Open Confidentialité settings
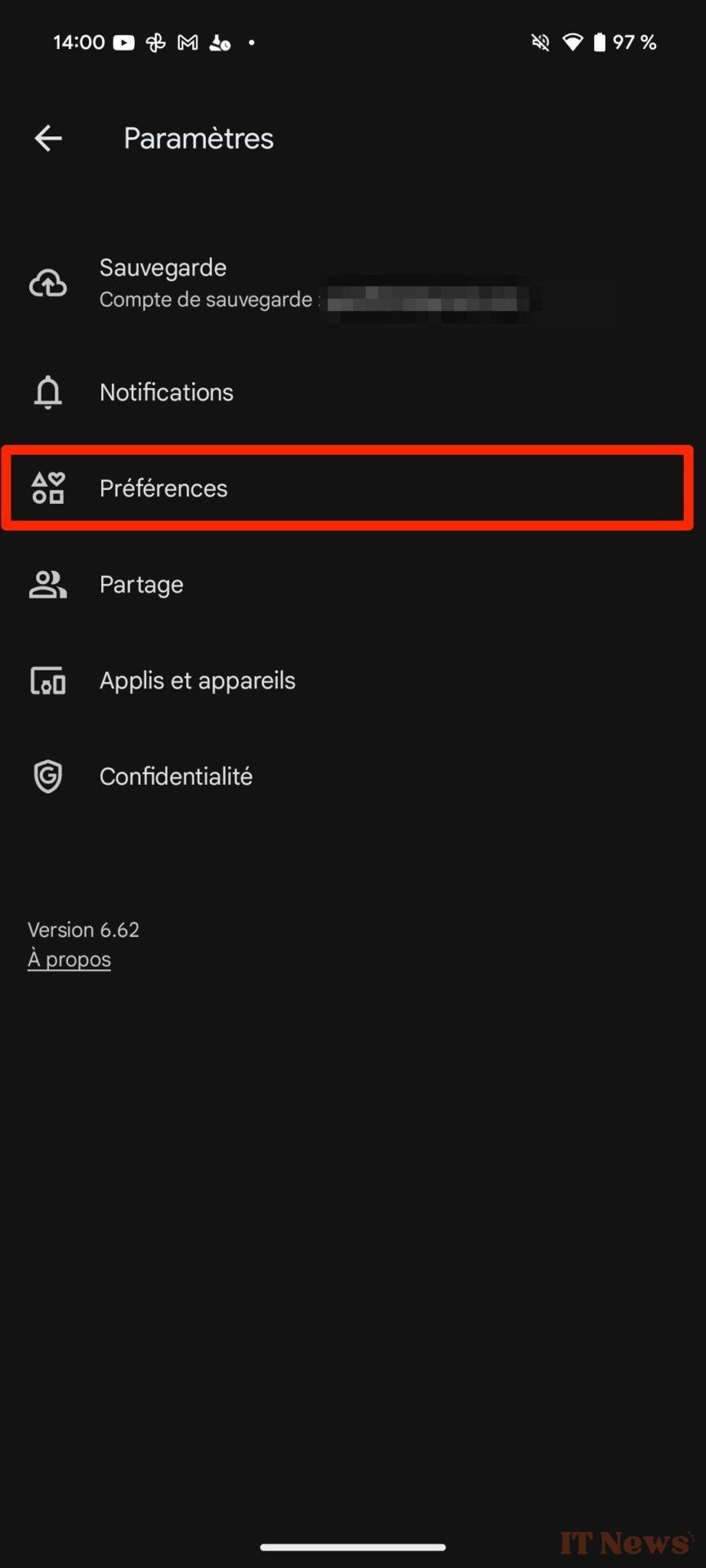The width and height of the screenshot is (706, 1568). coord(353,777)
